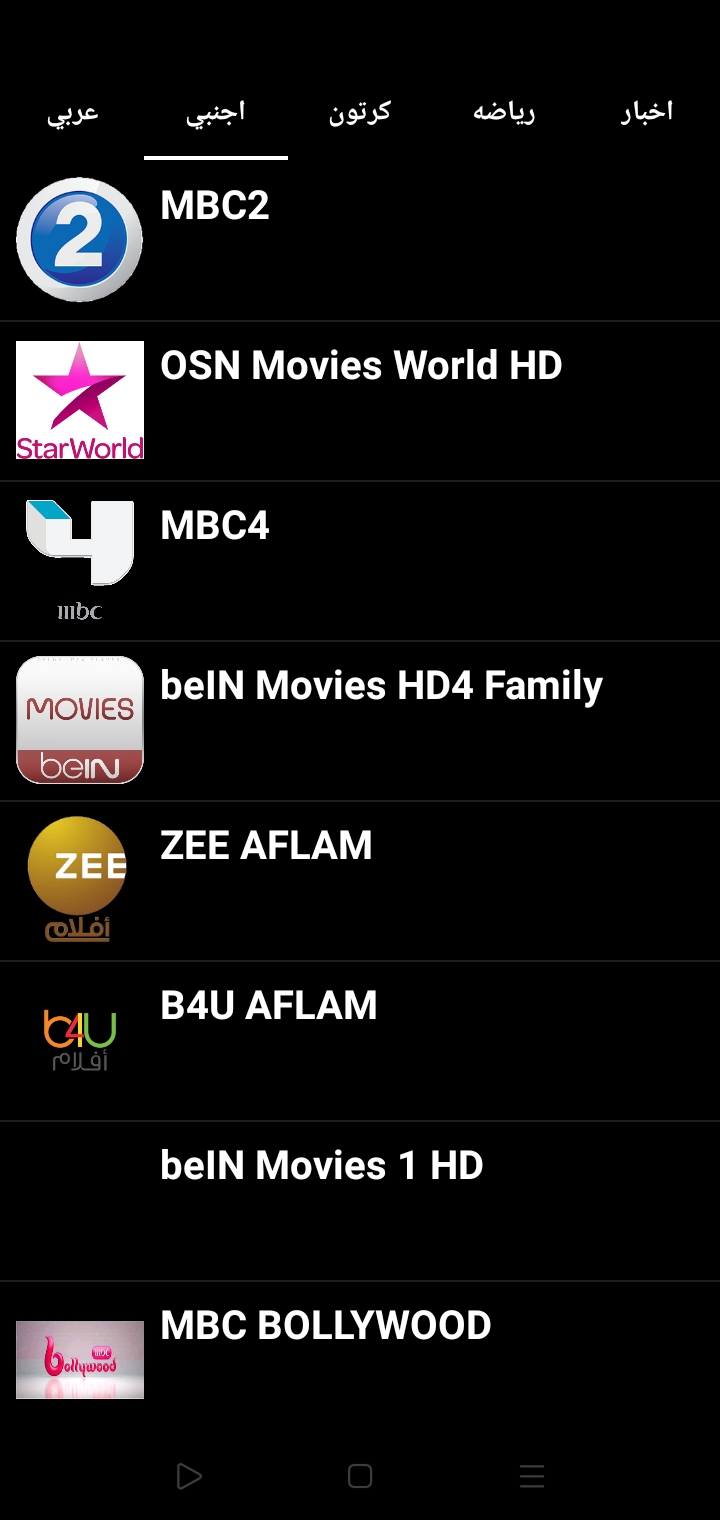The height and width of the screenshot is (1520, 720).
Task: Go to the اخبار tab
Action: click(x=647, y=112)
